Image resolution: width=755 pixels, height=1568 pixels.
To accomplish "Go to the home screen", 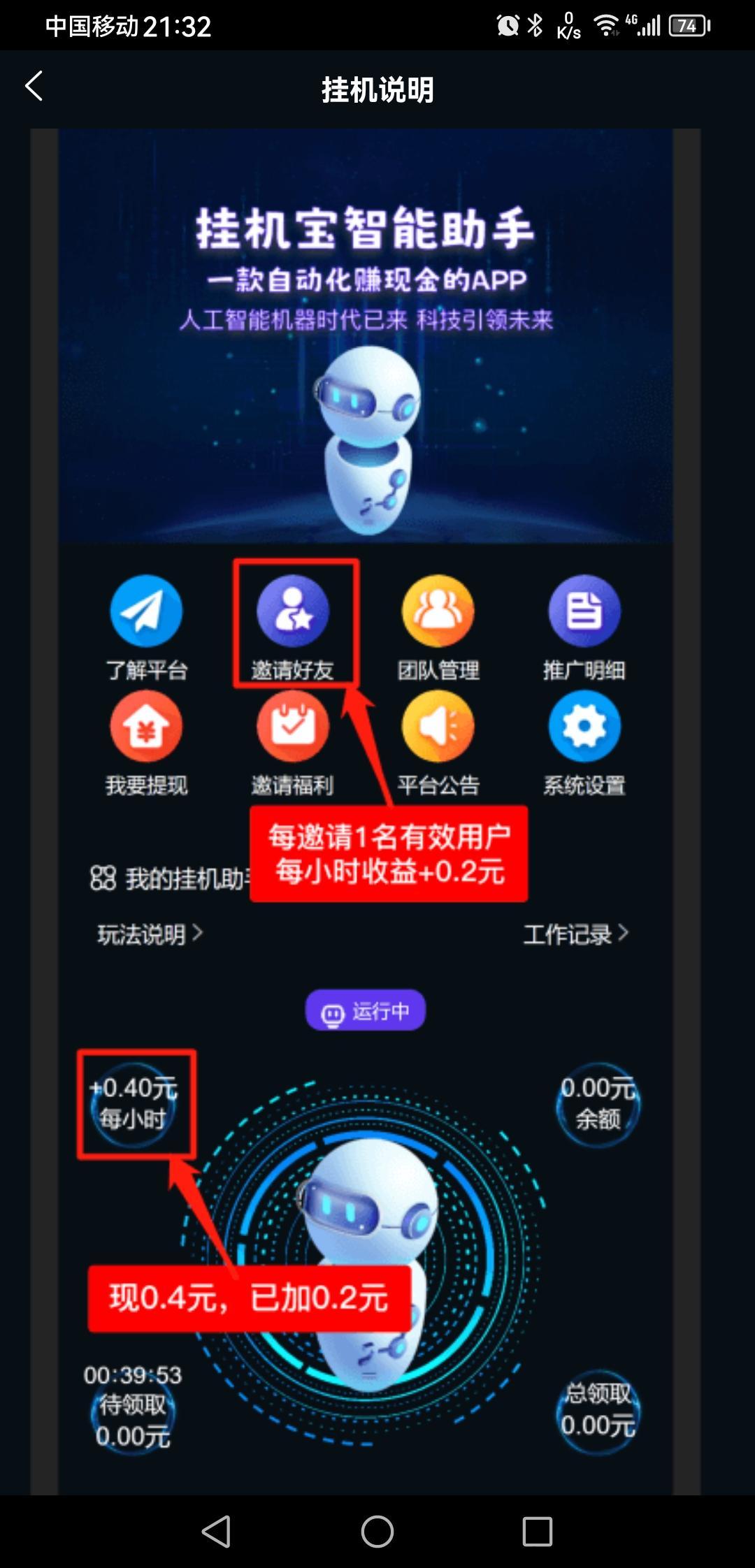I will [x=377, y=1532].
